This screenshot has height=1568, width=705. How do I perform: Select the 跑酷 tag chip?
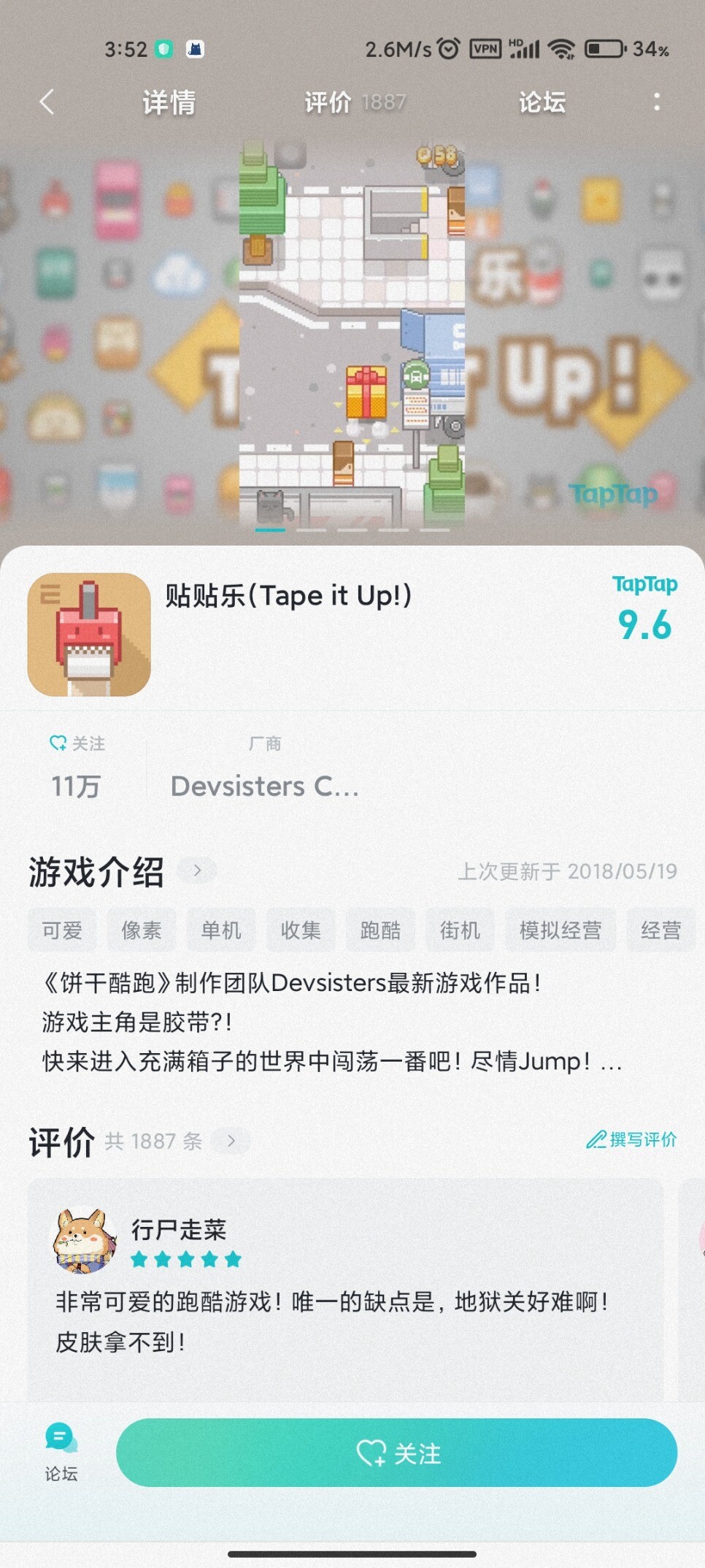[380, 930]
